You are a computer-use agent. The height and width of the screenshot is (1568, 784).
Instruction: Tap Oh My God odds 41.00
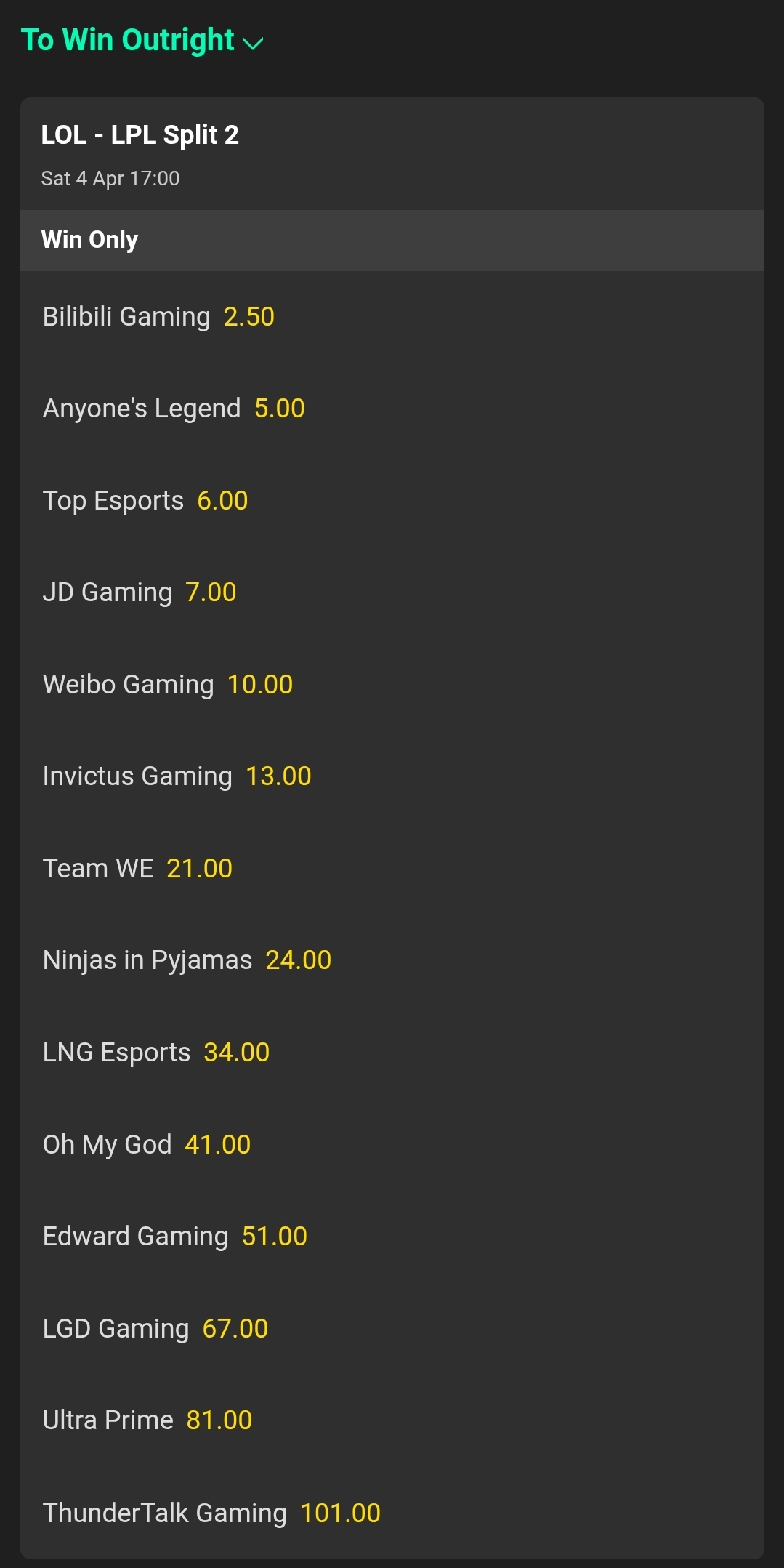pyautogui.click(x=392, y=1145)
